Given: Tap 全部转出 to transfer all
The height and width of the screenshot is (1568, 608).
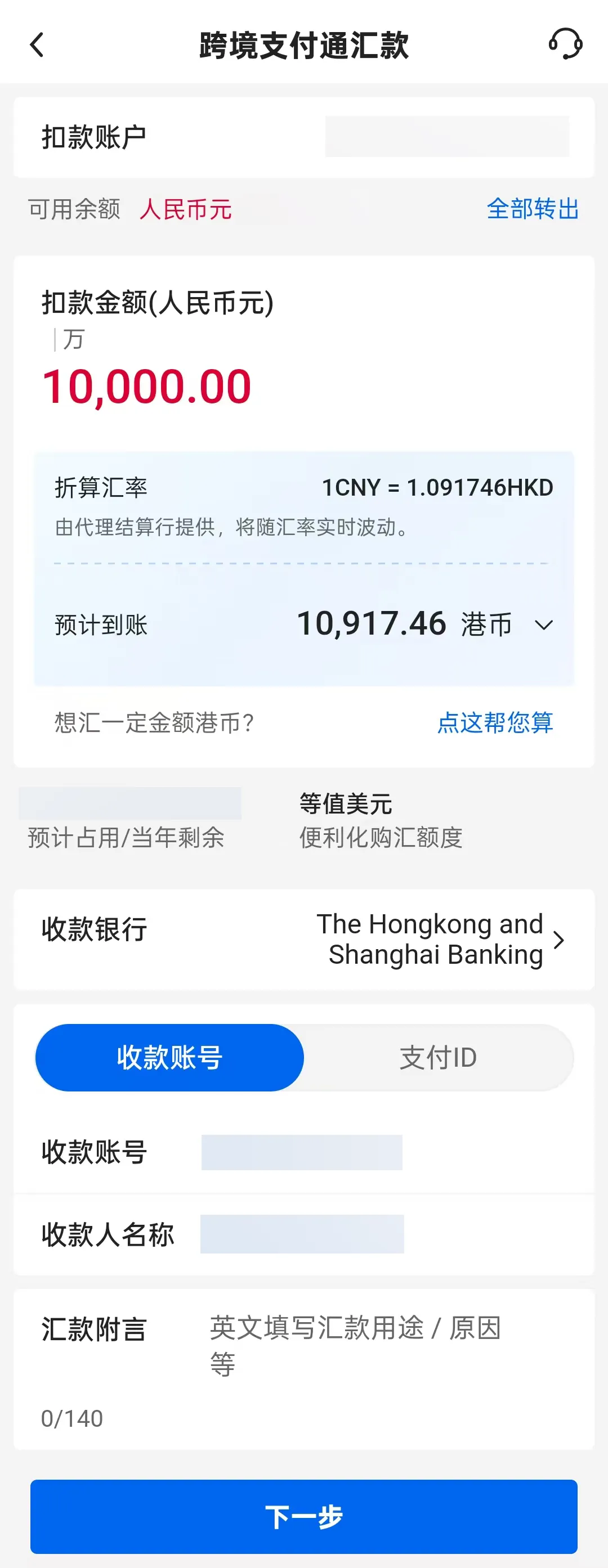Looking at the screenshot, I should pos(532,209).
